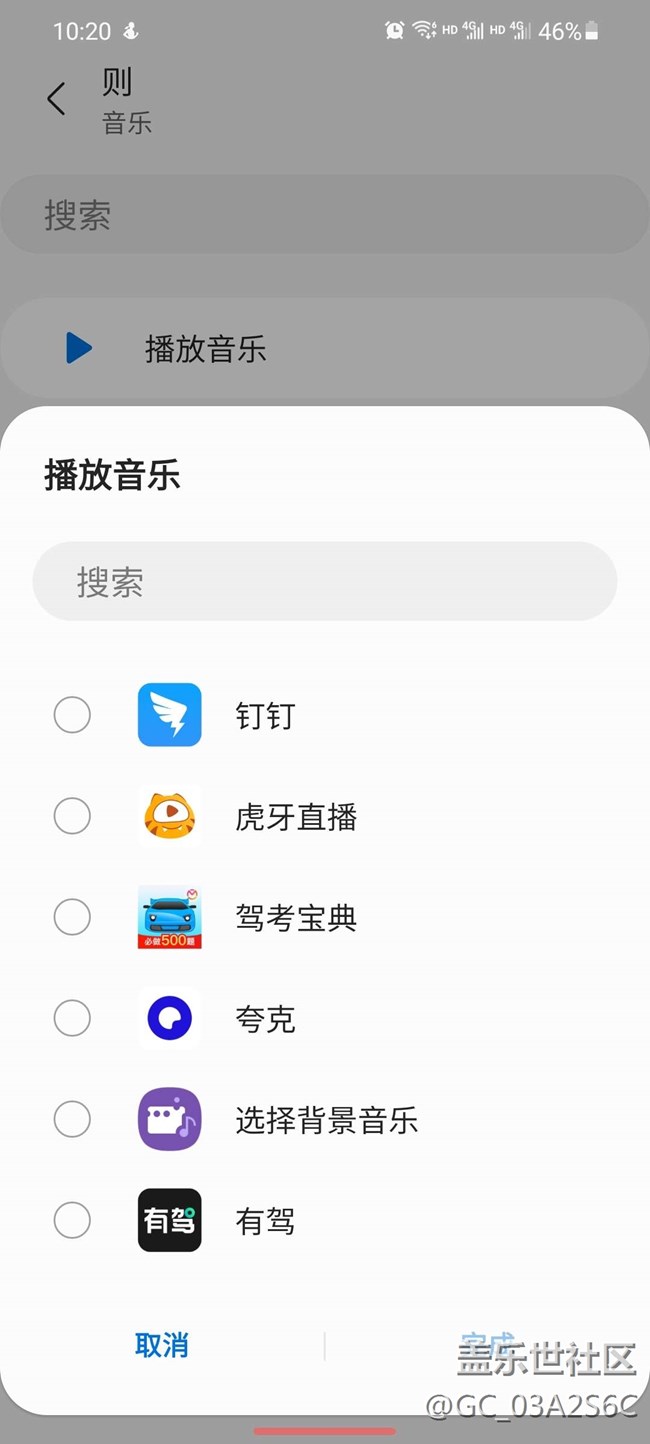This screenshot has width=650, height=1444.
Task: Choose 虎牙直播 as the music app
Action: coord(72,817)
